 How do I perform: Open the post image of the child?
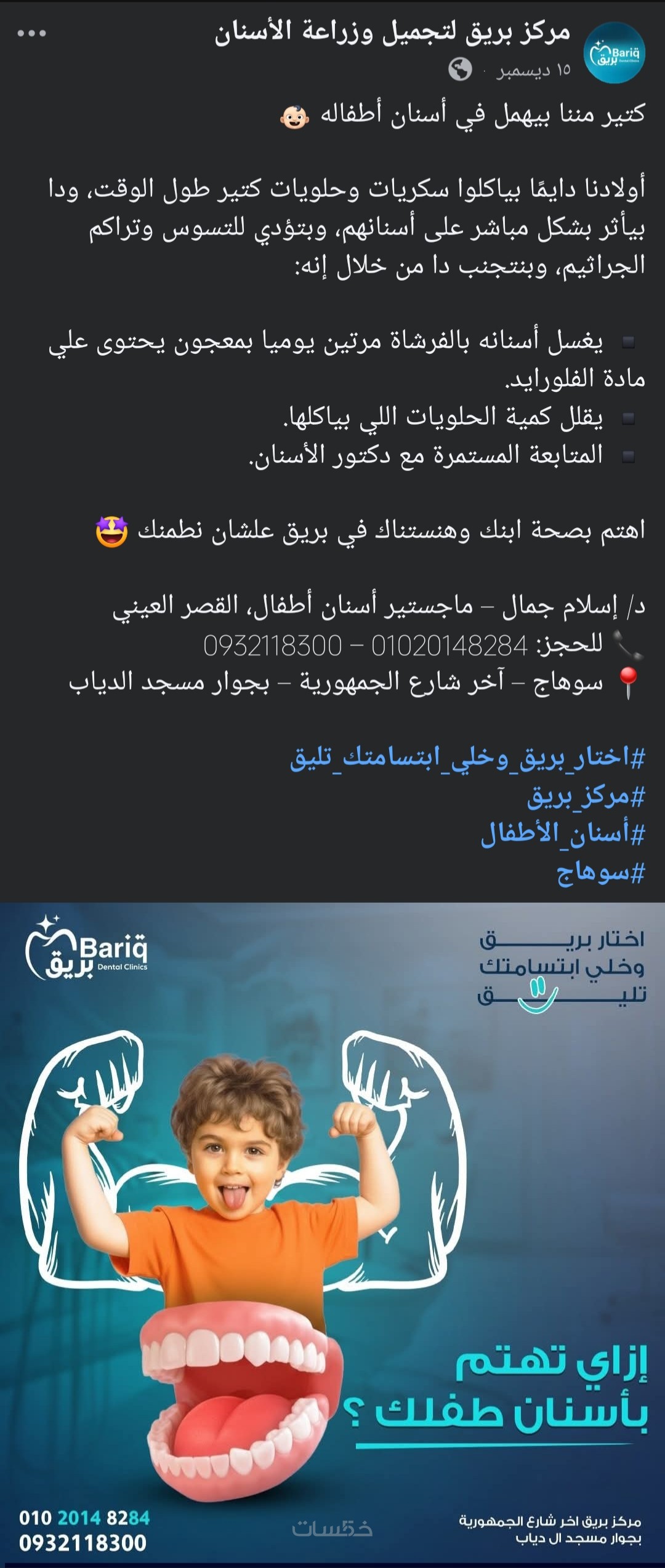point(332,1231)
